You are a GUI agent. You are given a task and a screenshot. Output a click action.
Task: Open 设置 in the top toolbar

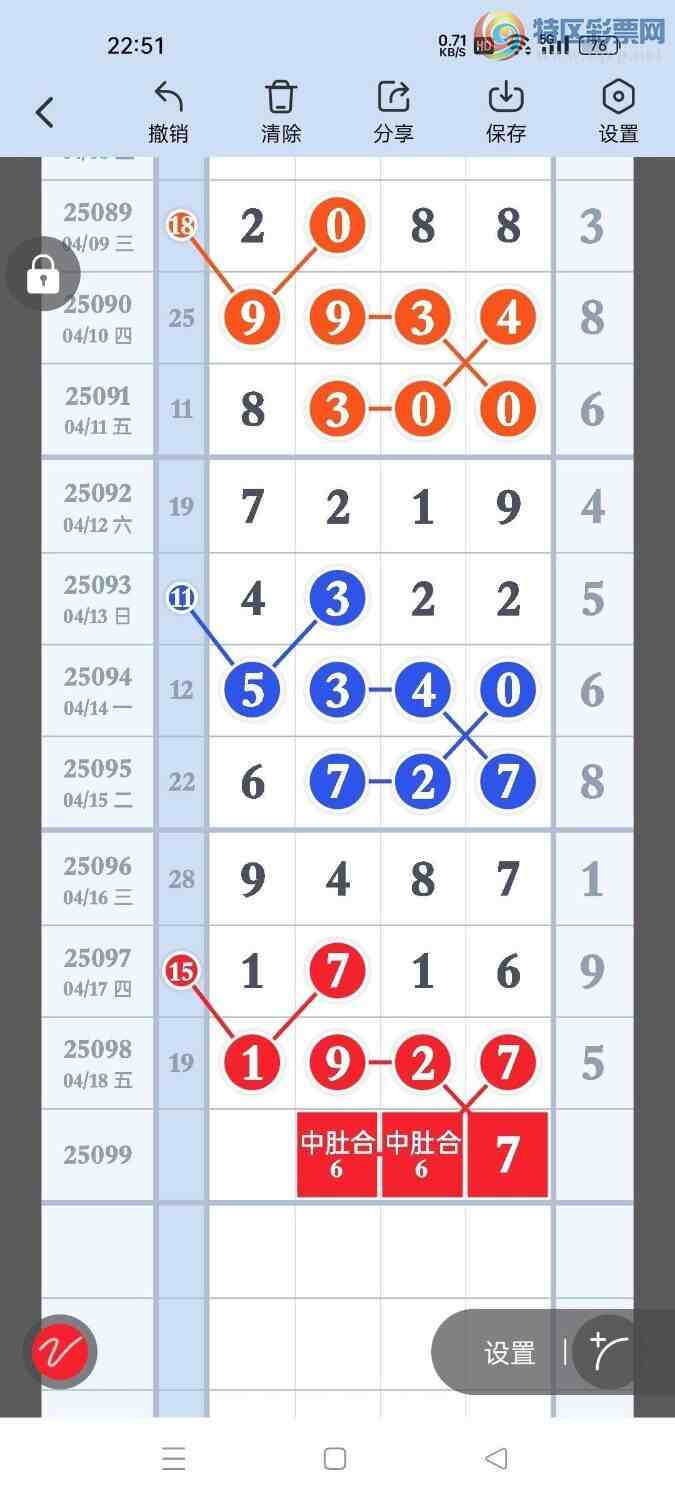618,112
